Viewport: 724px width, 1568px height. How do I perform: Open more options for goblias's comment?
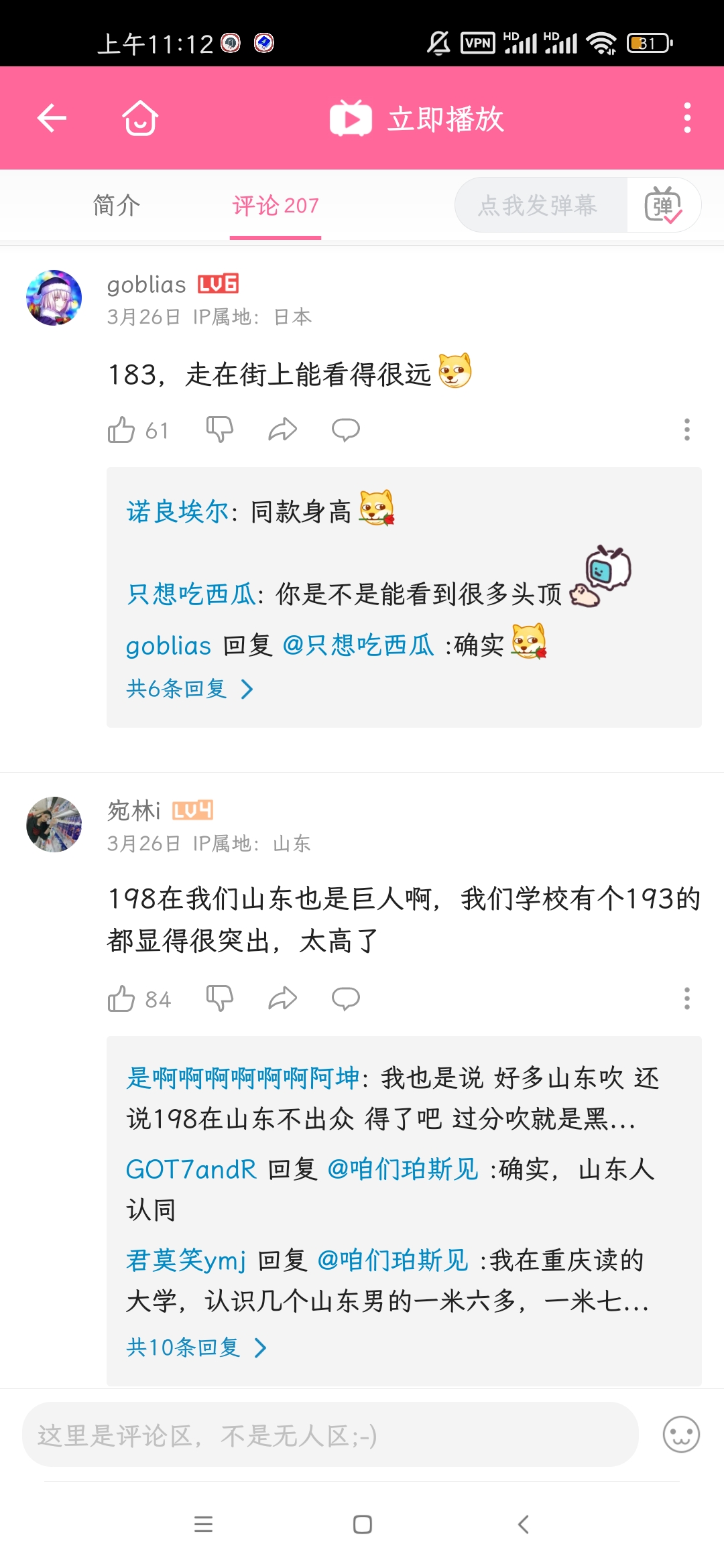(687, 430)
